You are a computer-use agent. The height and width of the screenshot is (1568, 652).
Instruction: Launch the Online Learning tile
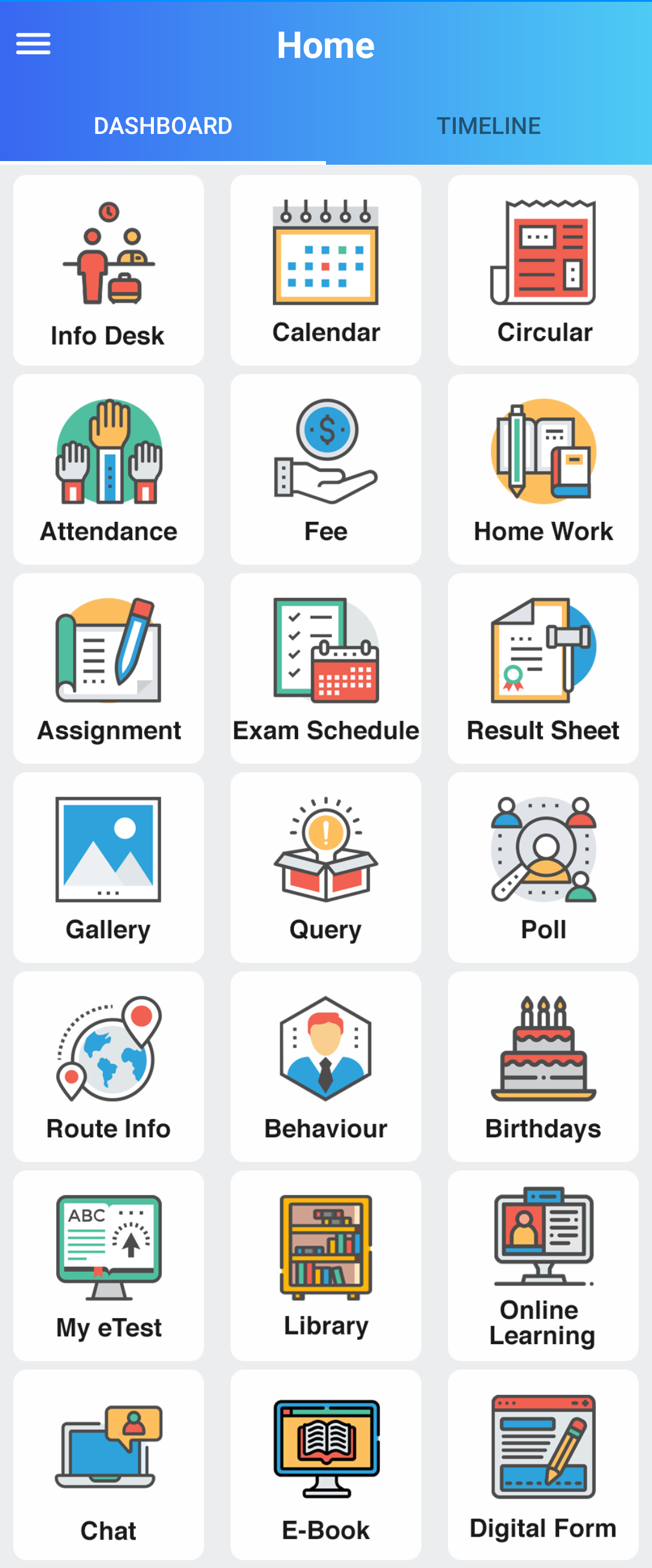pos(542,1266)
